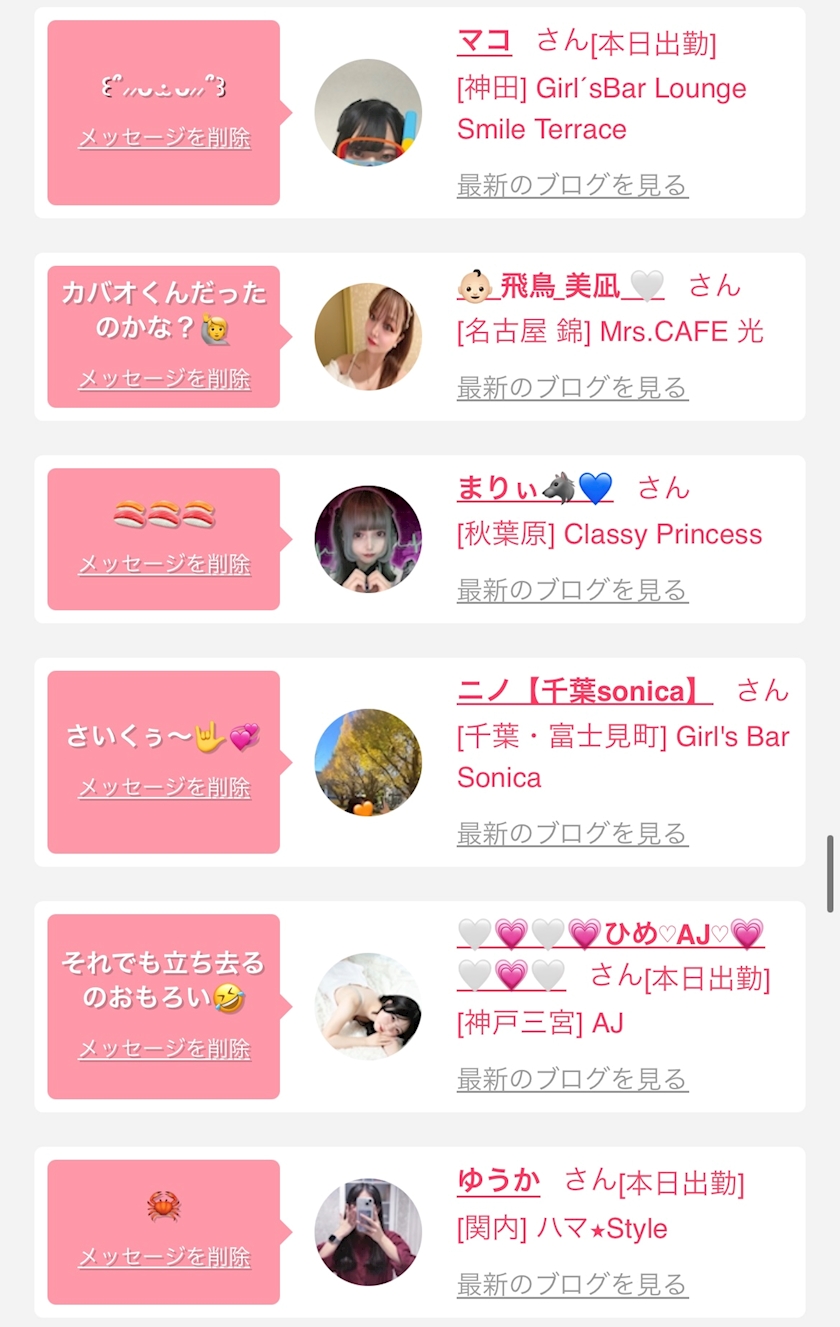Open ニノ【千葉sonica】 profile link
Image resolution: width=840 pixels, height=1327 pixels.
tap(584, 691)
